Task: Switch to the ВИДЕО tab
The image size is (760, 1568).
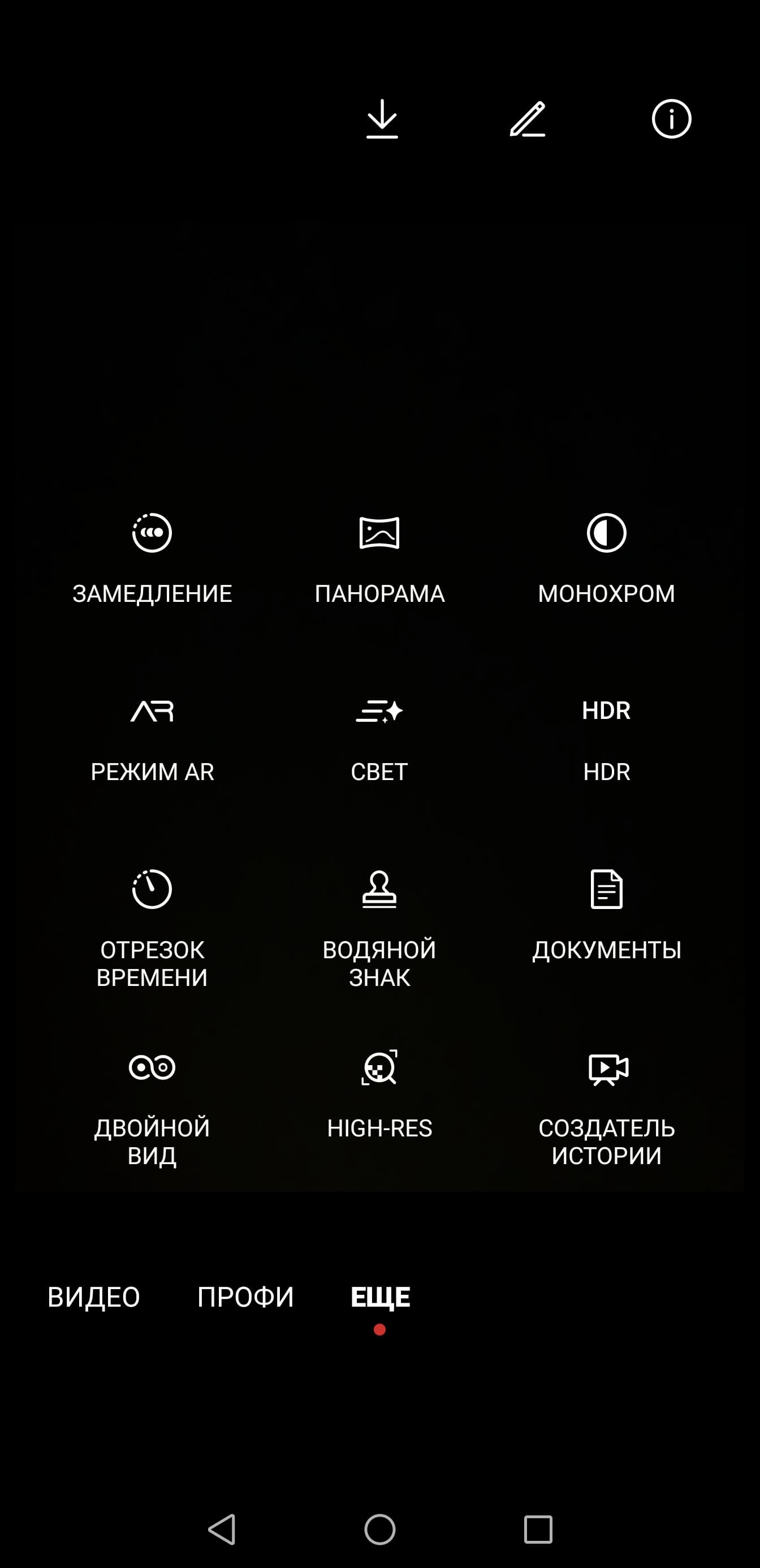Action: pyautogui.click(x=94, y=1297)
